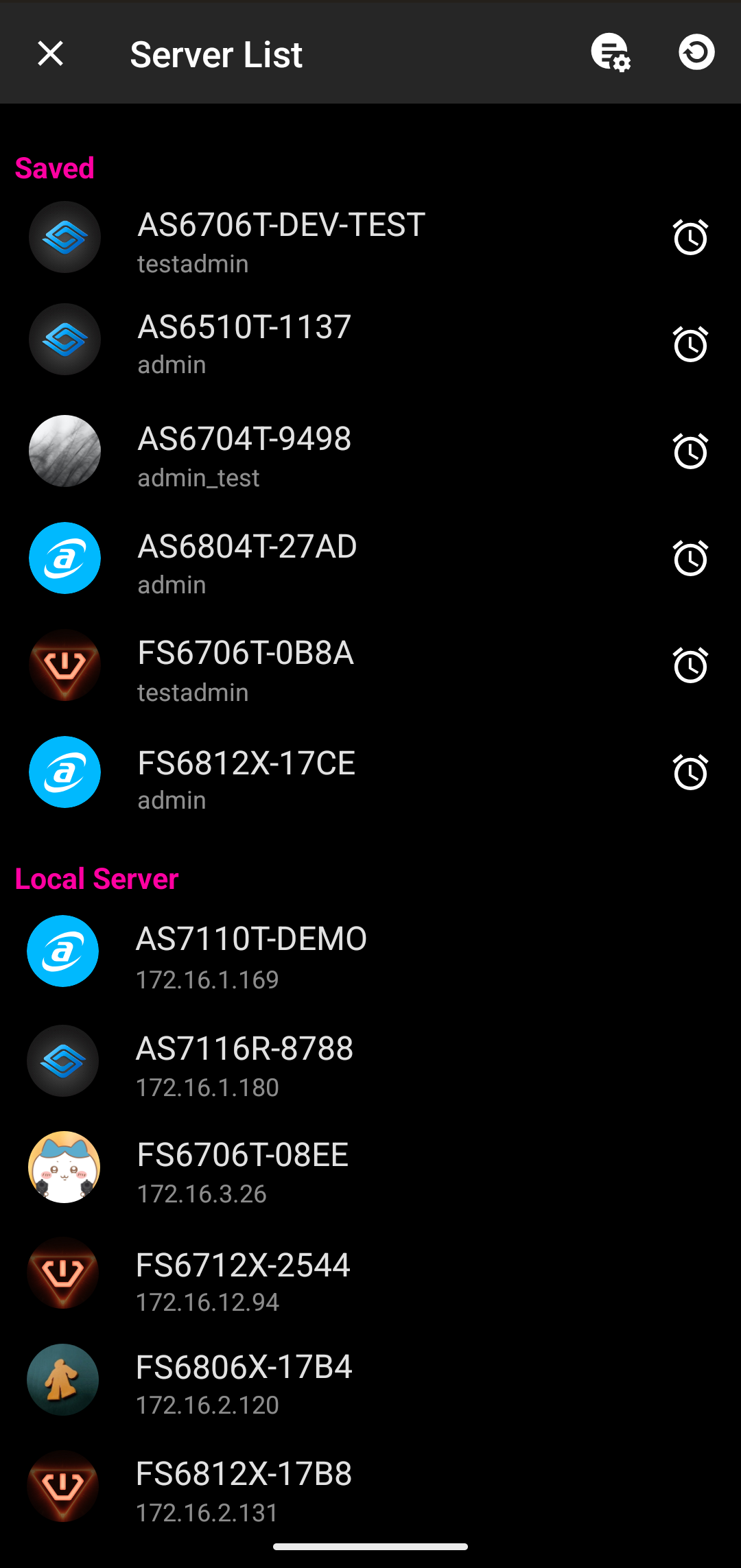Connect to local server AS7110T-DEMO

coord(370,952)
